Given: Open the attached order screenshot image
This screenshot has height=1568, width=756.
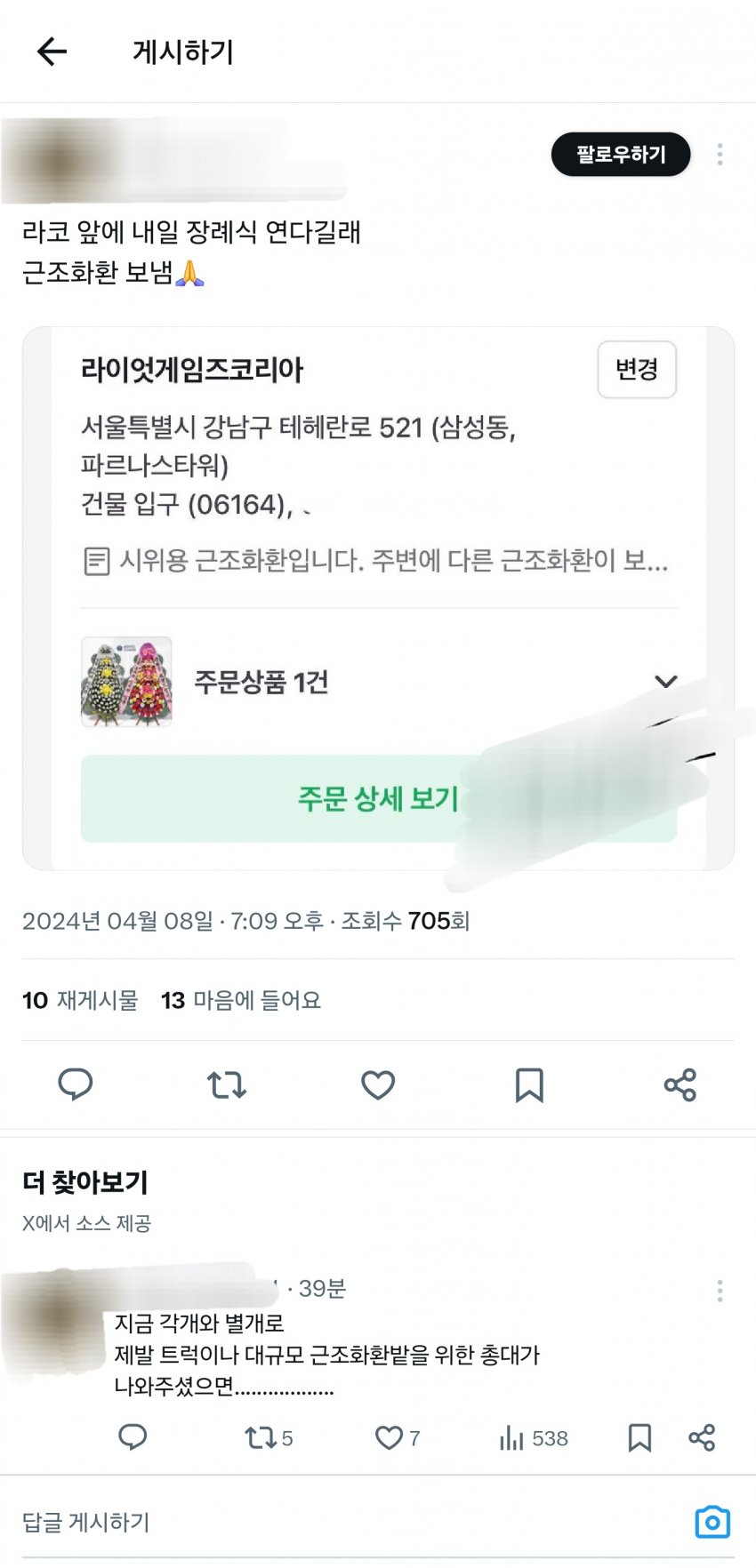Looking at the screenshot, I should point(378,598).
